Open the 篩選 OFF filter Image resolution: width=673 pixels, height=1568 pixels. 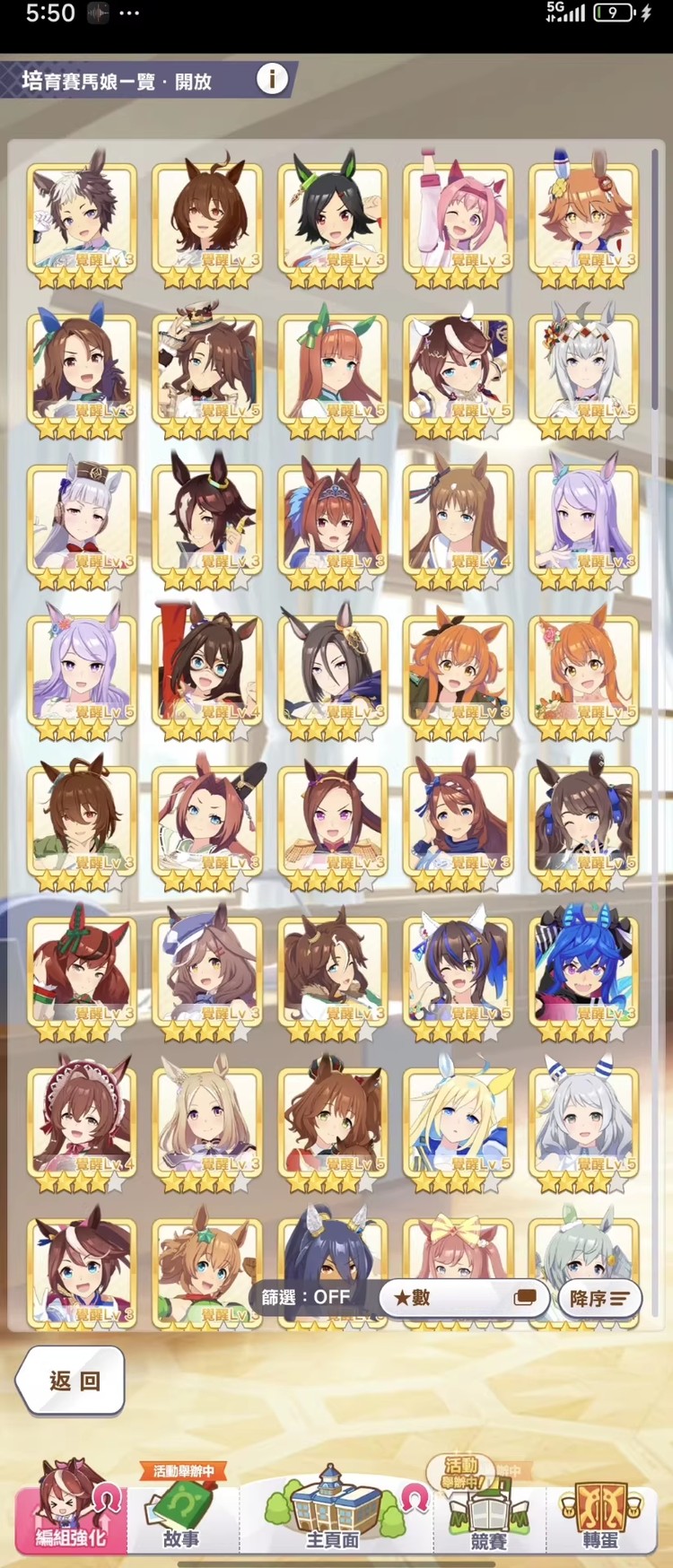(x=306, y=1297)
